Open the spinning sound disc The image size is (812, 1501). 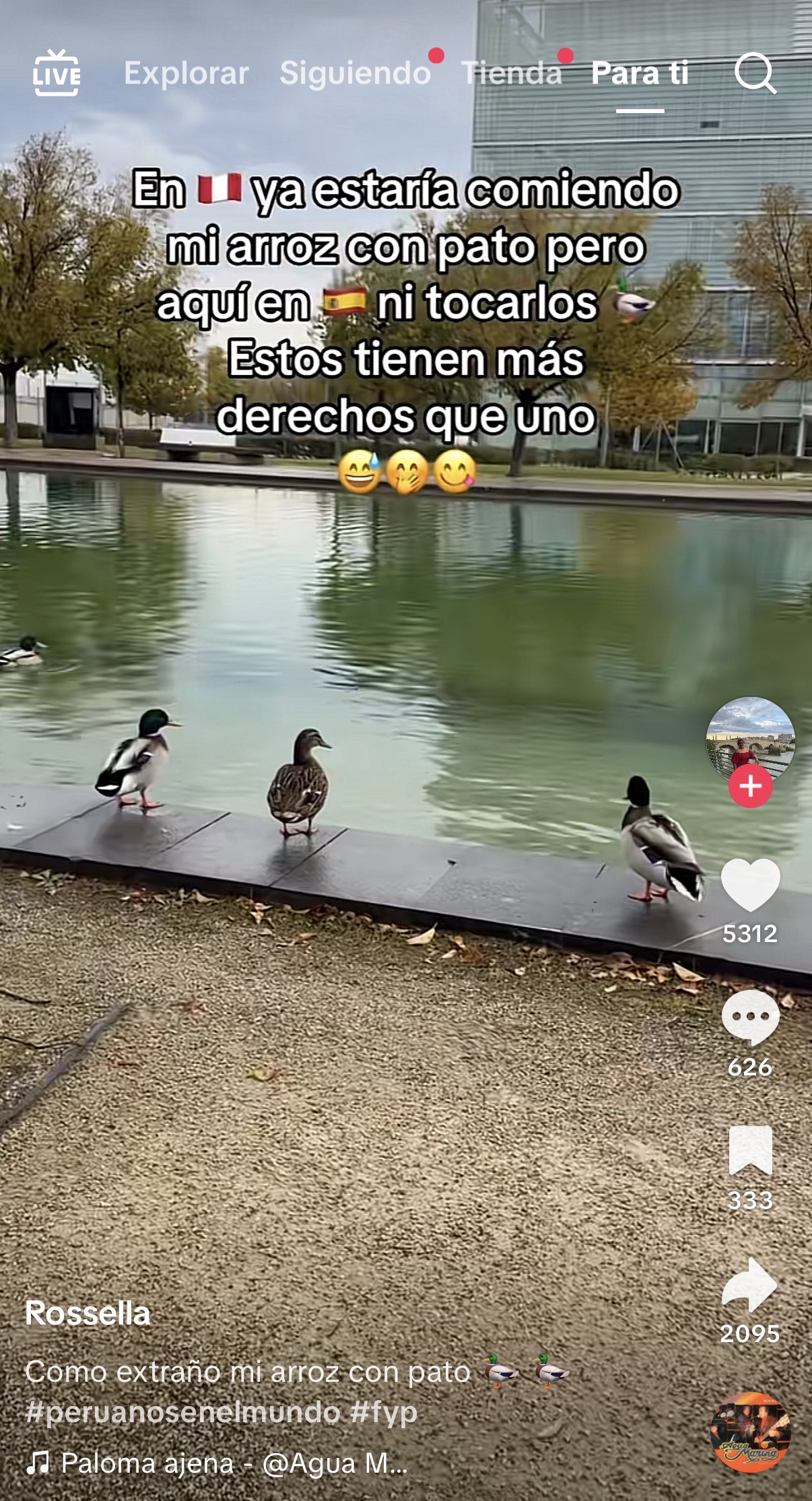[750, 1432]
